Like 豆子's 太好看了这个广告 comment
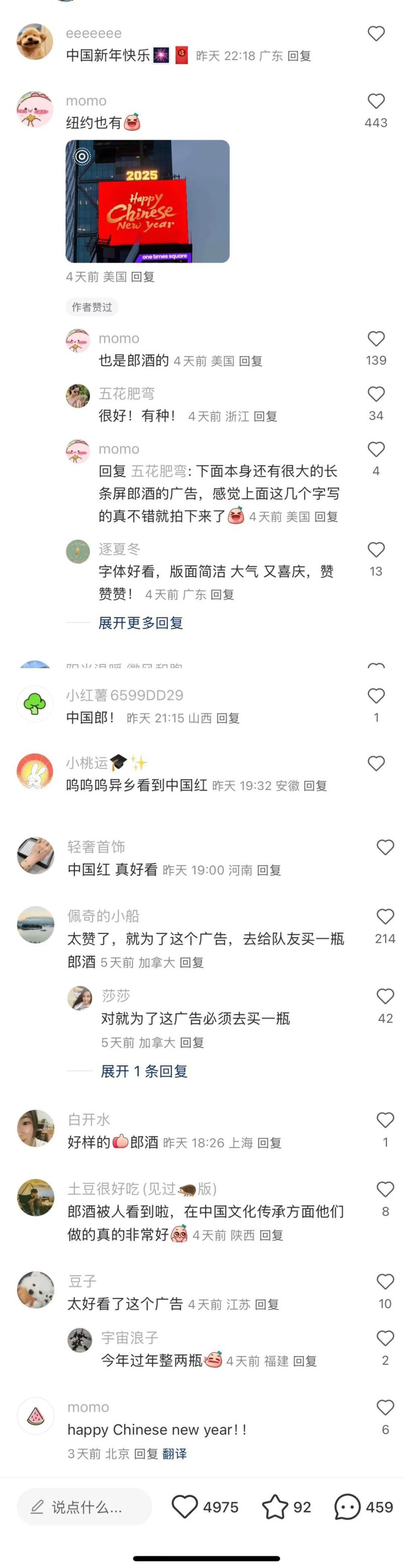The height and width of the screenshot is (1568, 403). [385, 1281]
